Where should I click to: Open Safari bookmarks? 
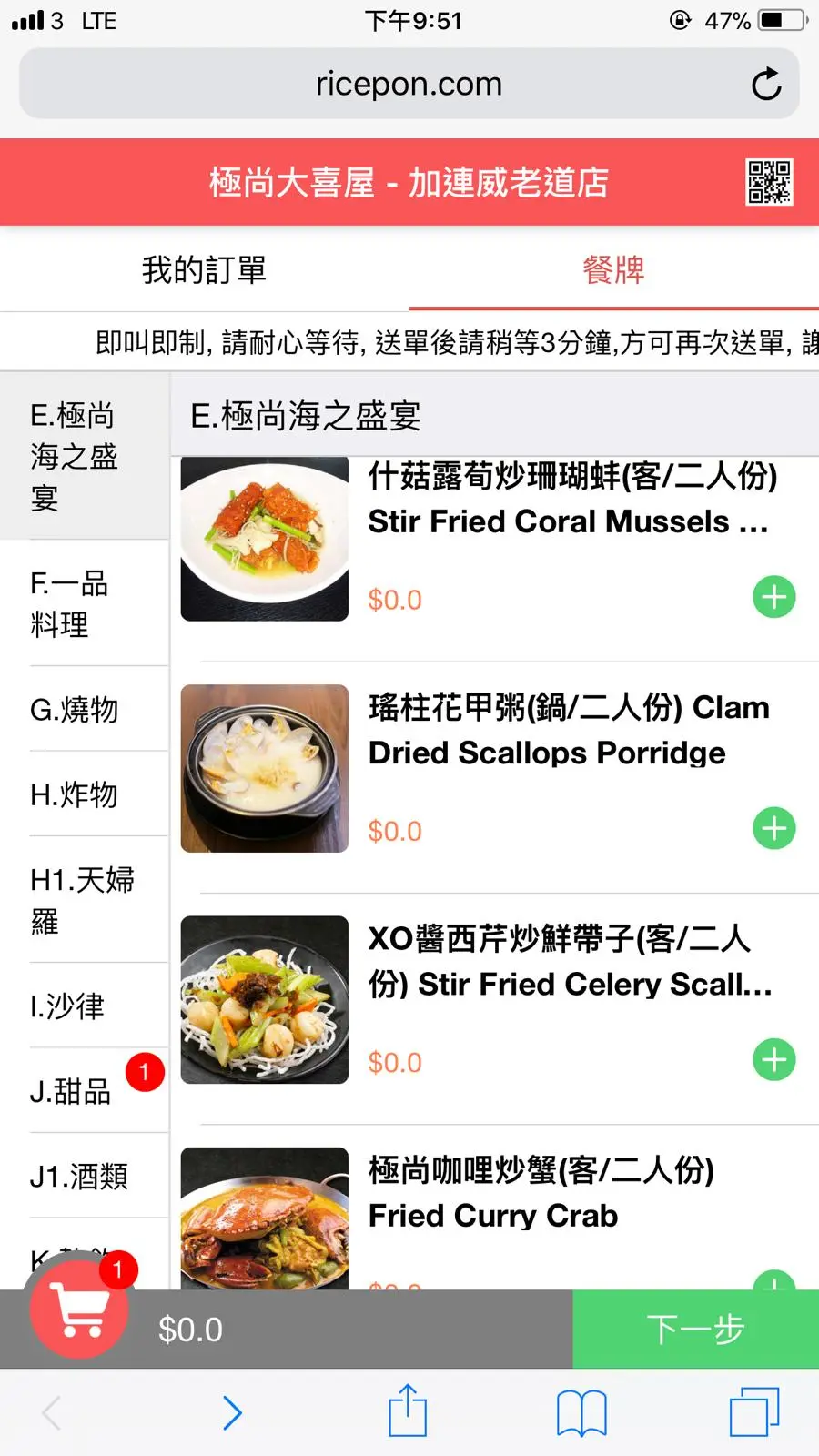click(x=581, y=1413)
